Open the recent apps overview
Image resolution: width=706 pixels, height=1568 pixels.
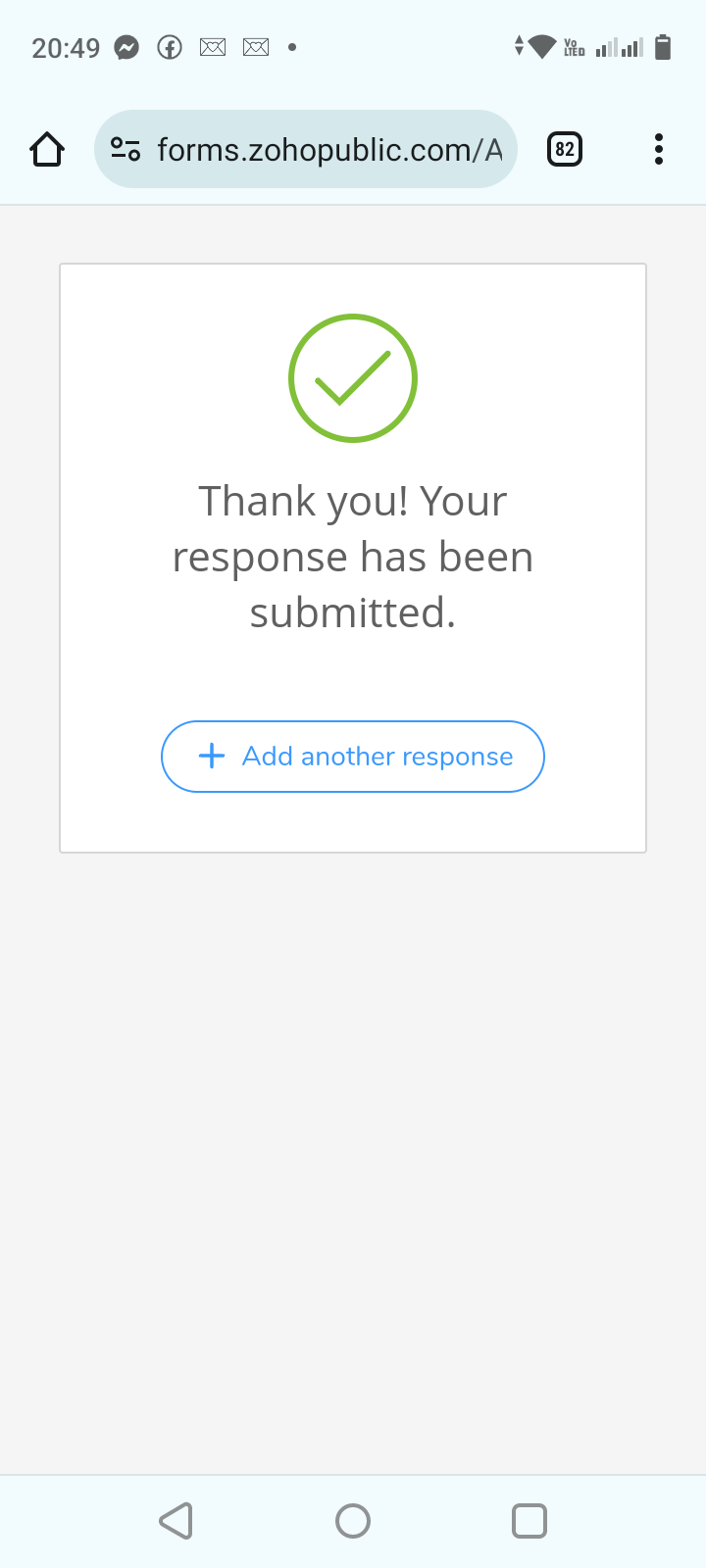[x=529, y=1521]
